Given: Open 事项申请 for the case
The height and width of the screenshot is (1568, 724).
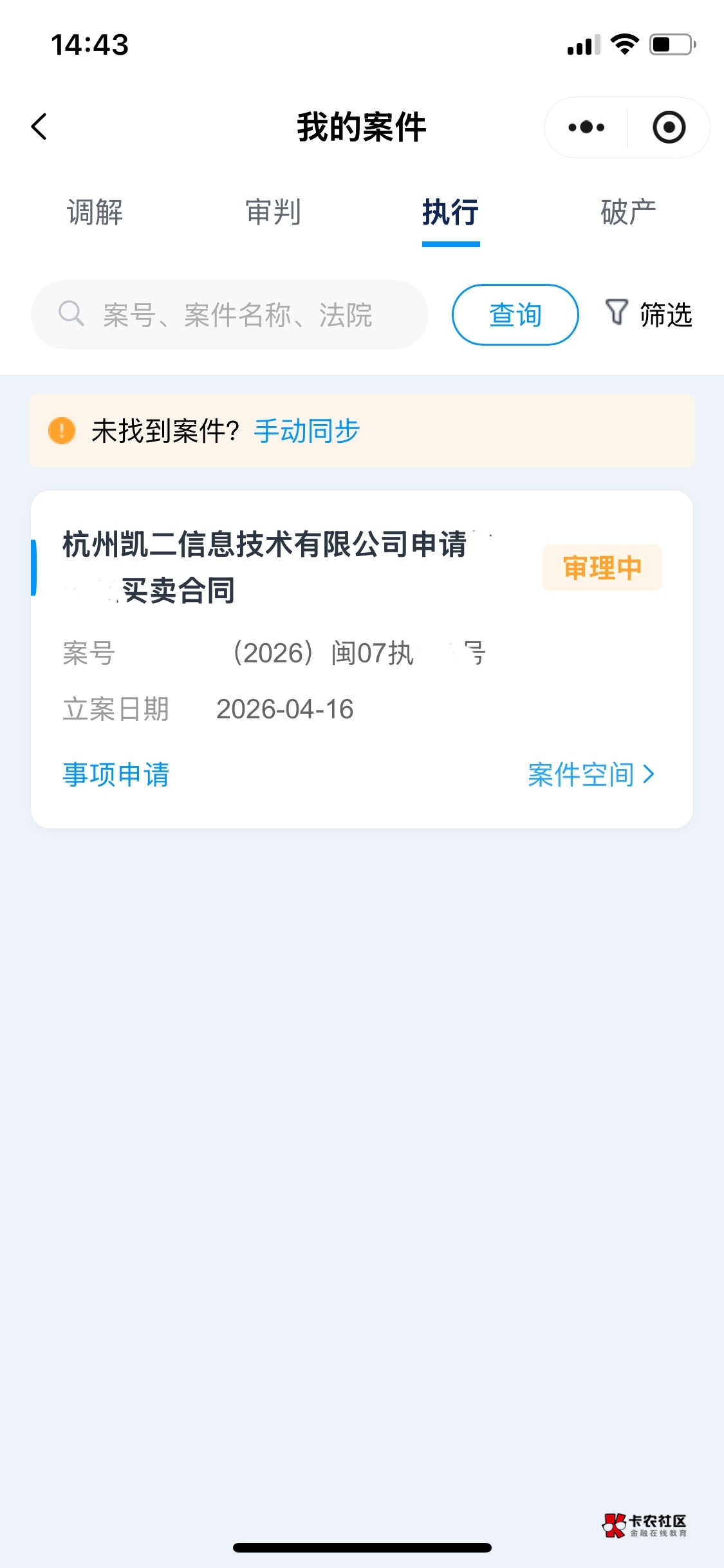Looking at the screenshot, I should pyautogui.click(x=116, y=774).
